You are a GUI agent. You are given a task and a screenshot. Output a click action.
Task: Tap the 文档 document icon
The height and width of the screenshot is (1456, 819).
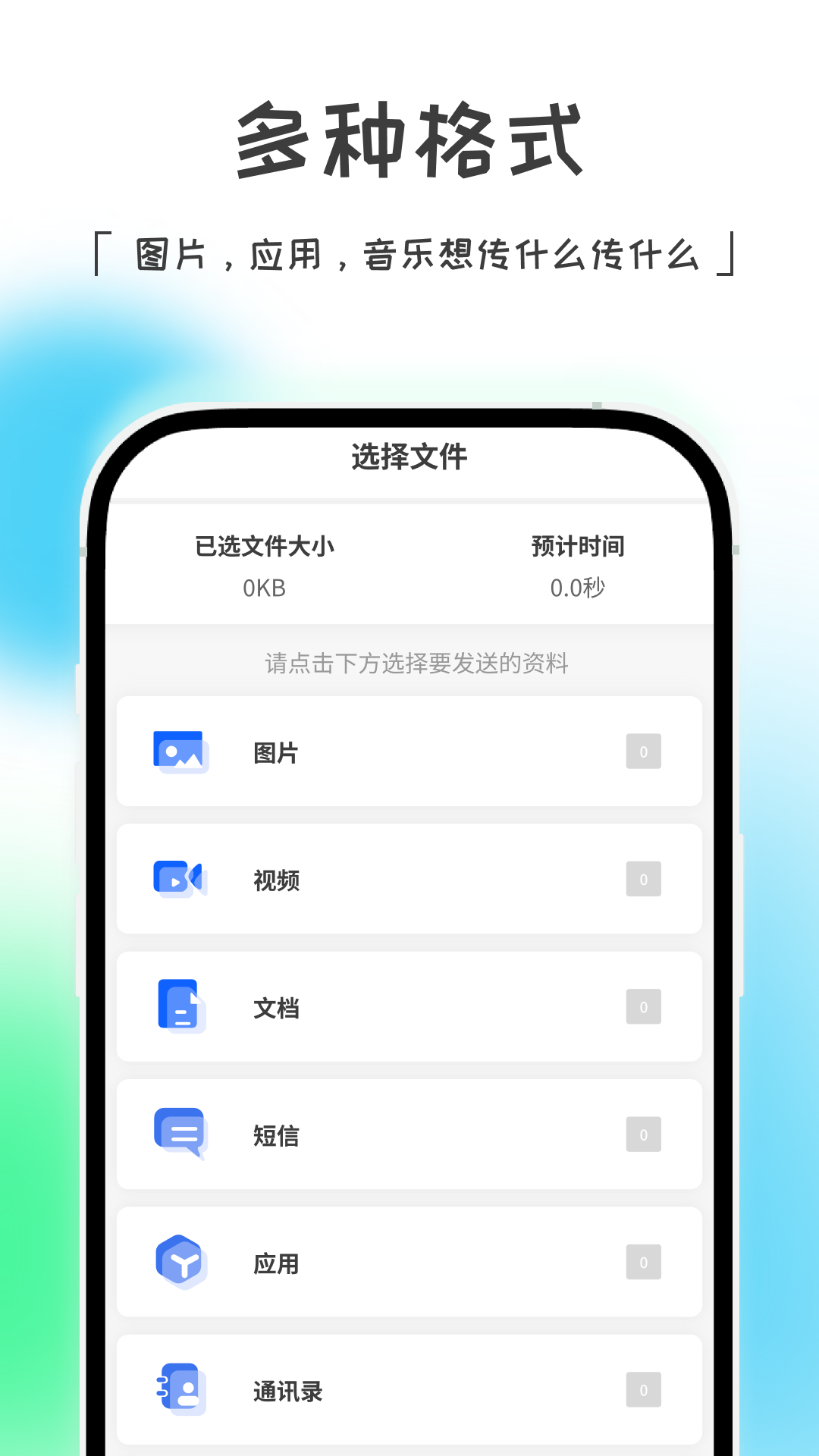click(x=180, y=1006)
